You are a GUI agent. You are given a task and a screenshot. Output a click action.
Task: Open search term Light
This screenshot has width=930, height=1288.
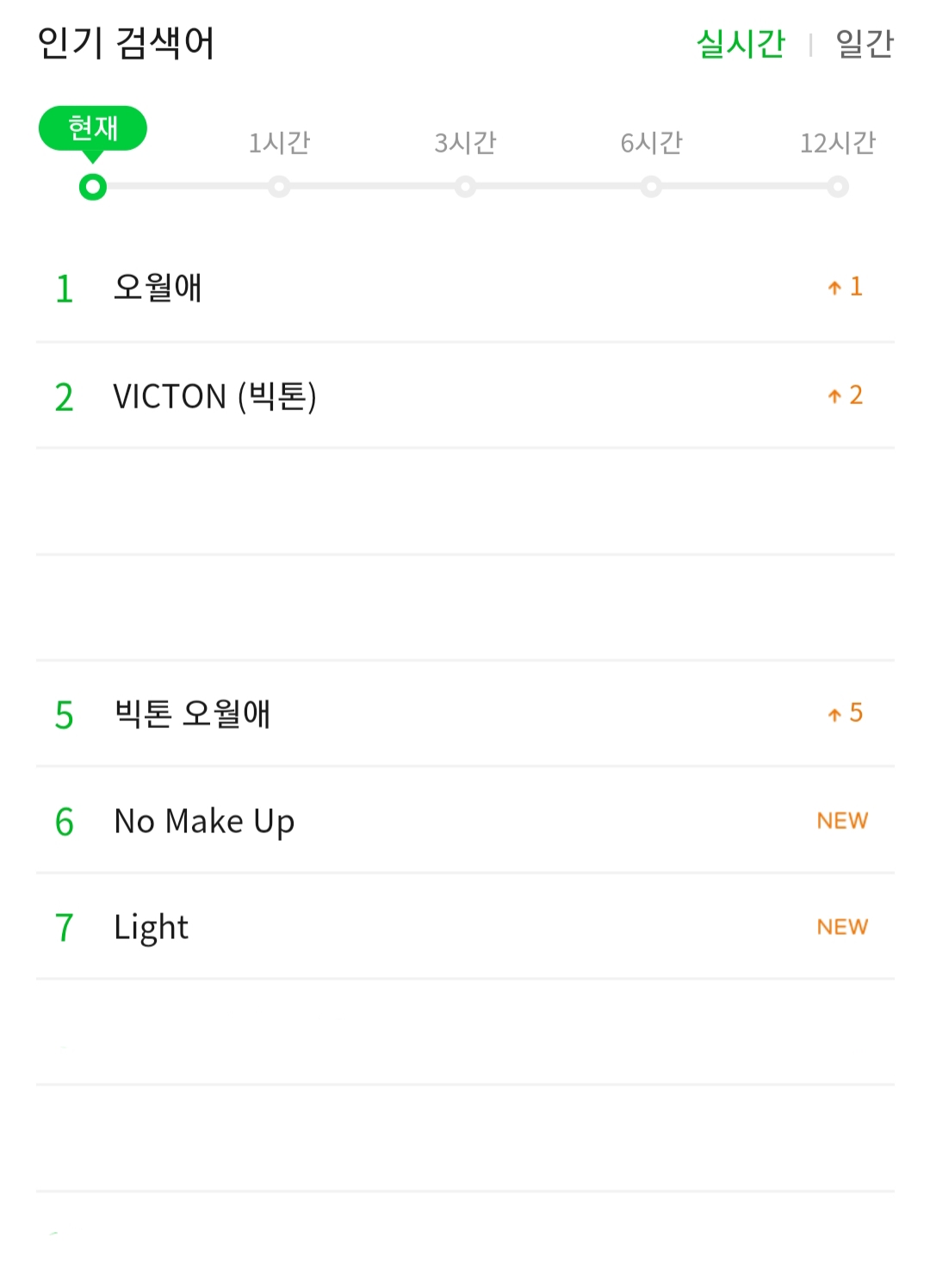pyautogui.click(x=152, y=928)
